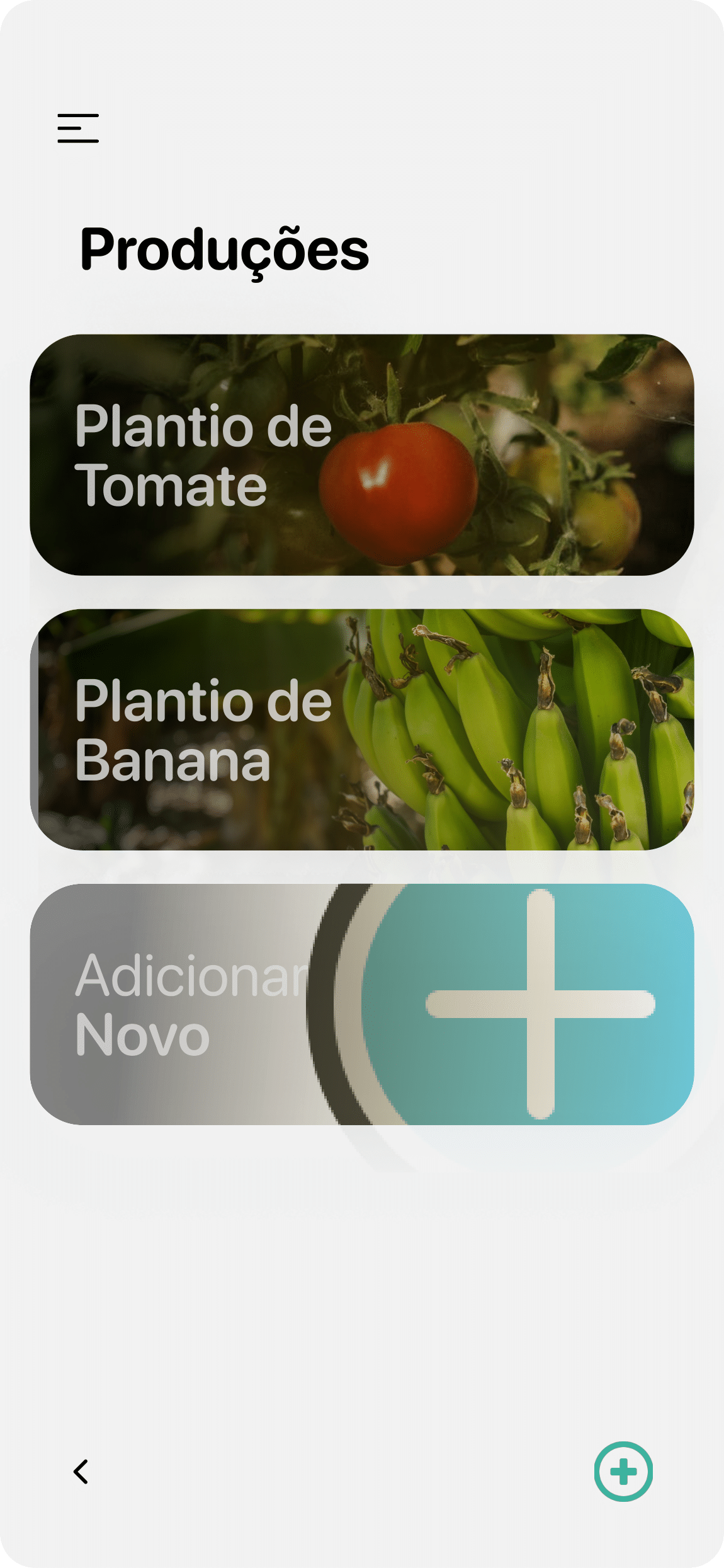Go back using the bottom arrow
The width and height of the screenshot is (724, 1568).
[x=81, y=1472]
